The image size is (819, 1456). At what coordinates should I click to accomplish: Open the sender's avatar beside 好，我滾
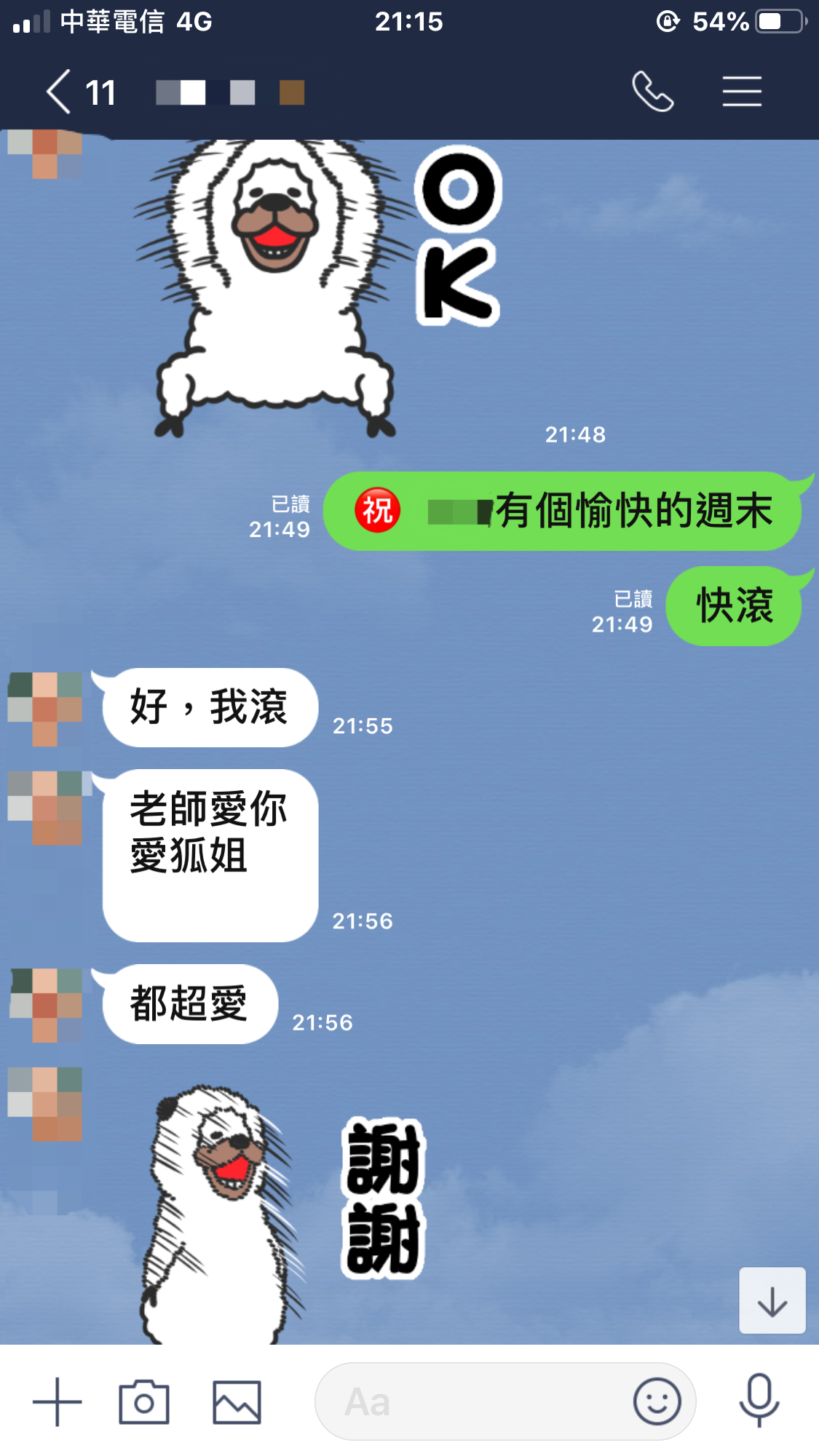click(45, 708)
